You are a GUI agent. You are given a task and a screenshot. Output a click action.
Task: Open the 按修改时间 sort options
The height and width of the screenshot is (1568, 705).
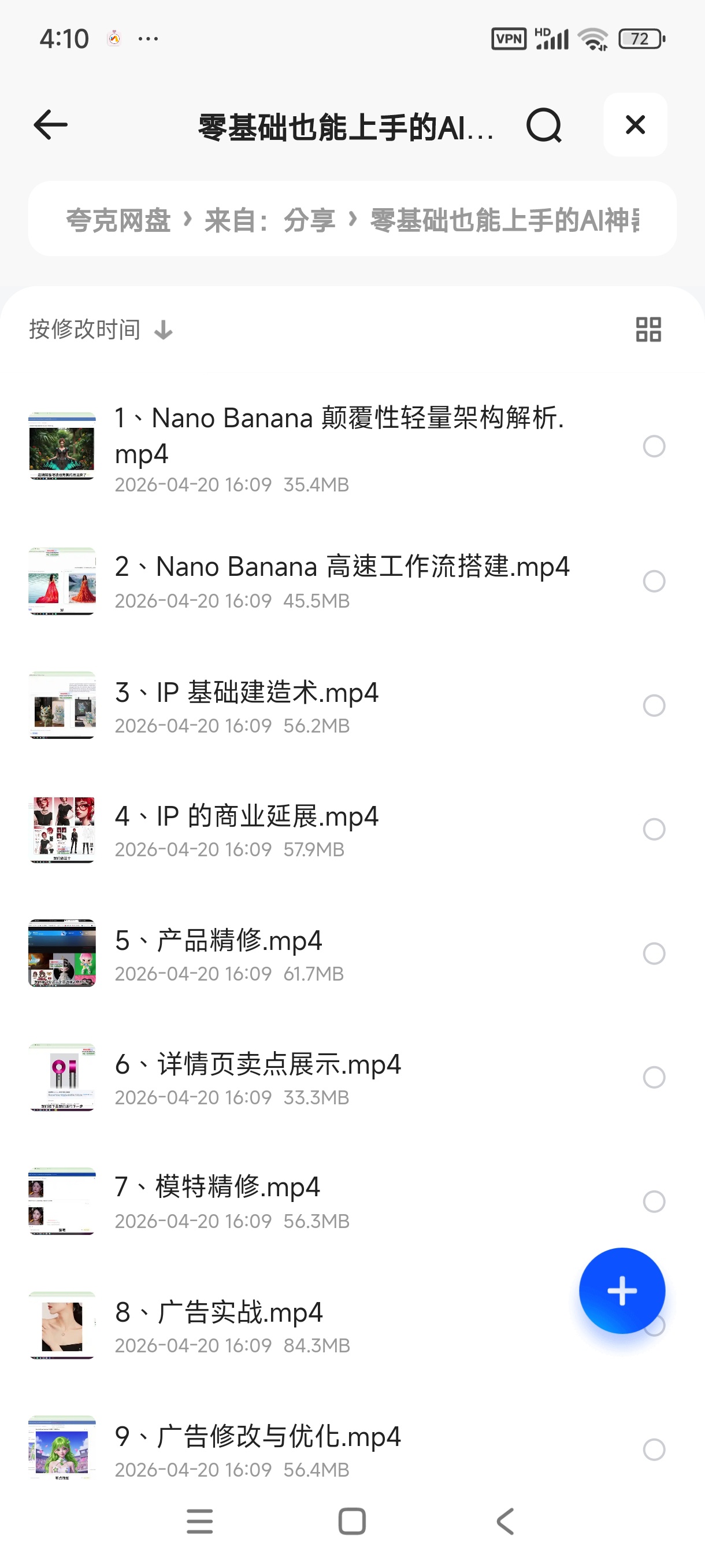pos(83,330)
